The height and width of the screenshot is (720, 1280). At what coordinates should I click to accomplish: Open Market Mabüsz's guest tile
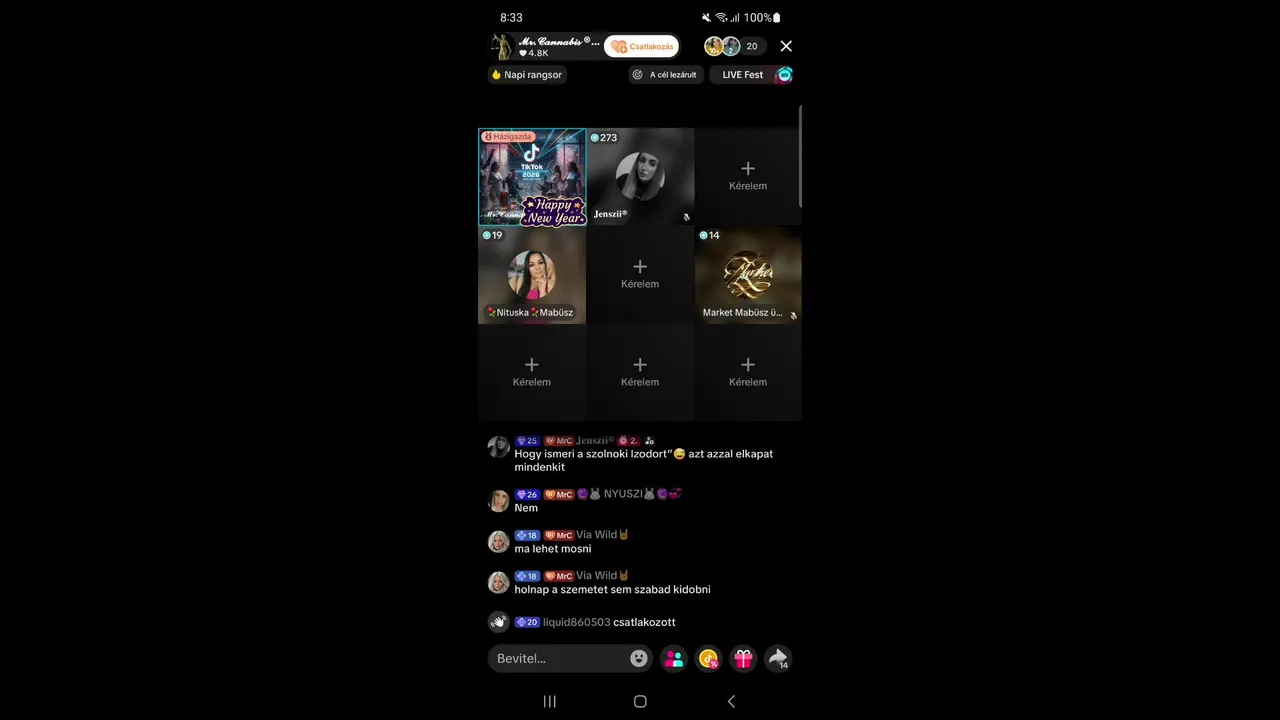pyautogui.click(x=748, y=275)
